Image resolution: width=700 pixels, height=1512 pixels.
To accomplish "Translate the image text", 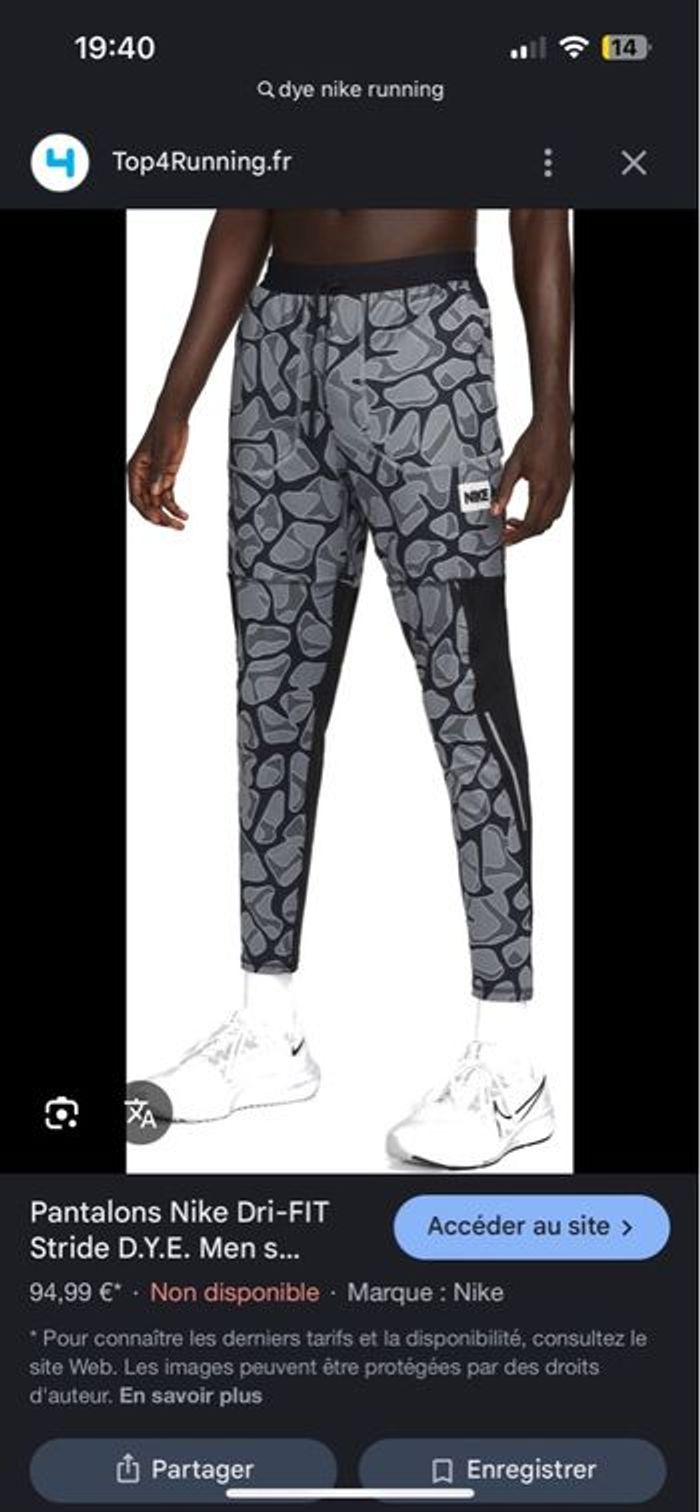I will pyautogui.click(x=141, y=1113).
